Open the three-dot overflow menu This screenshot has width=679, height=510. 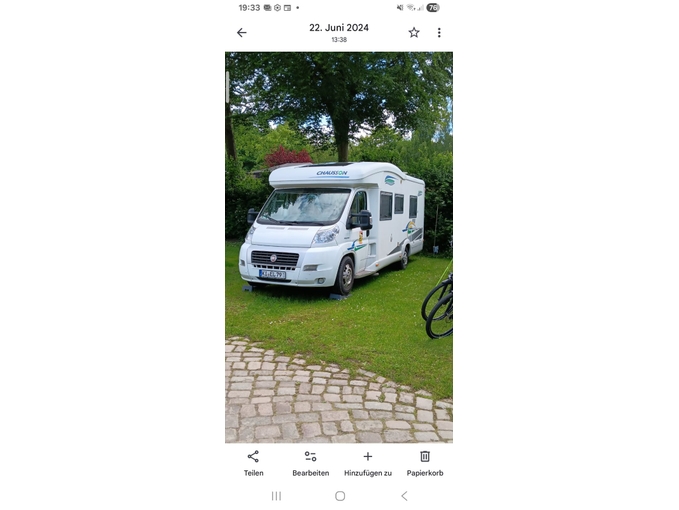coord(438,33)
